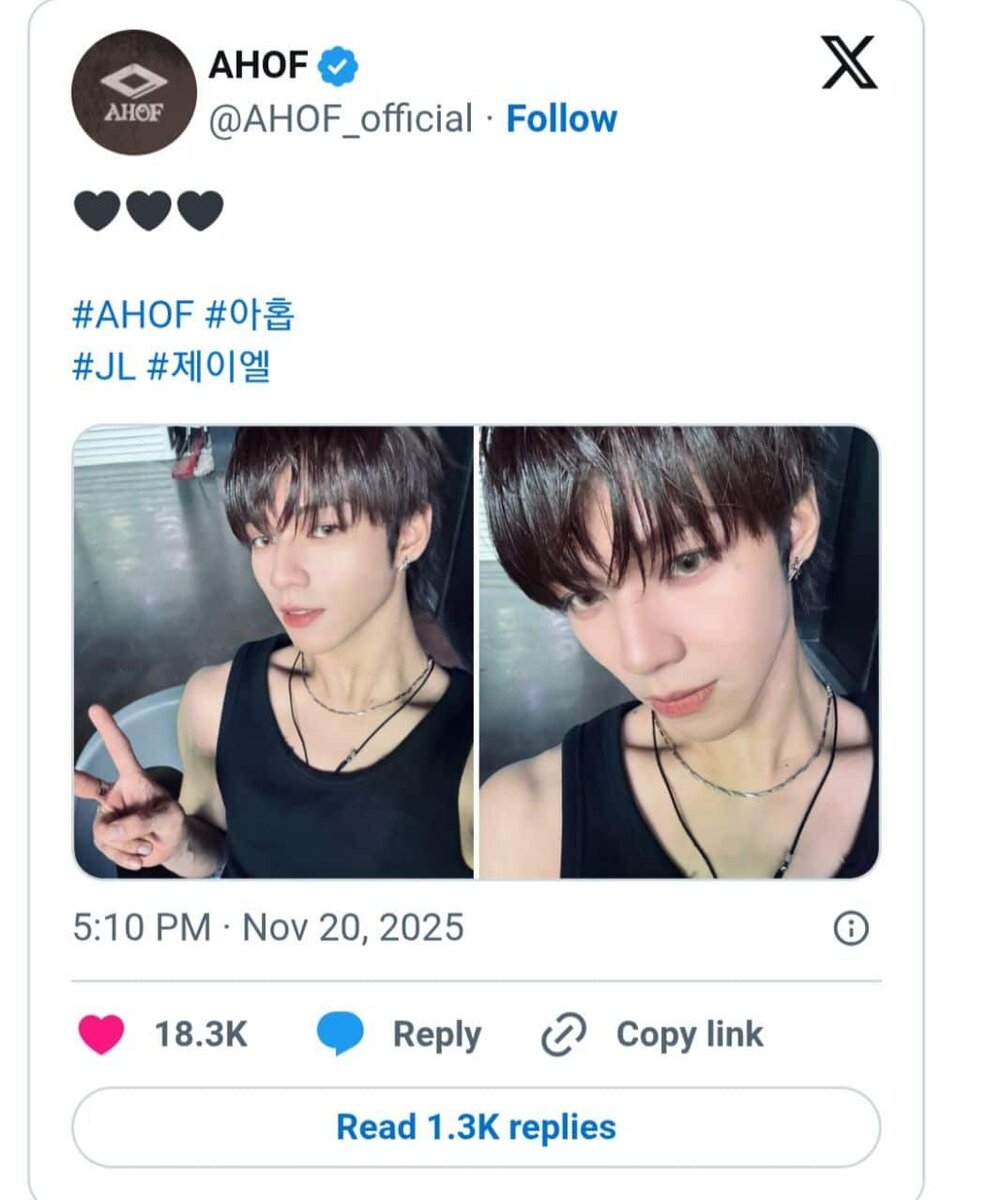Open the X logo link
Screen dimensions: 985x1200
coord(849,64)
